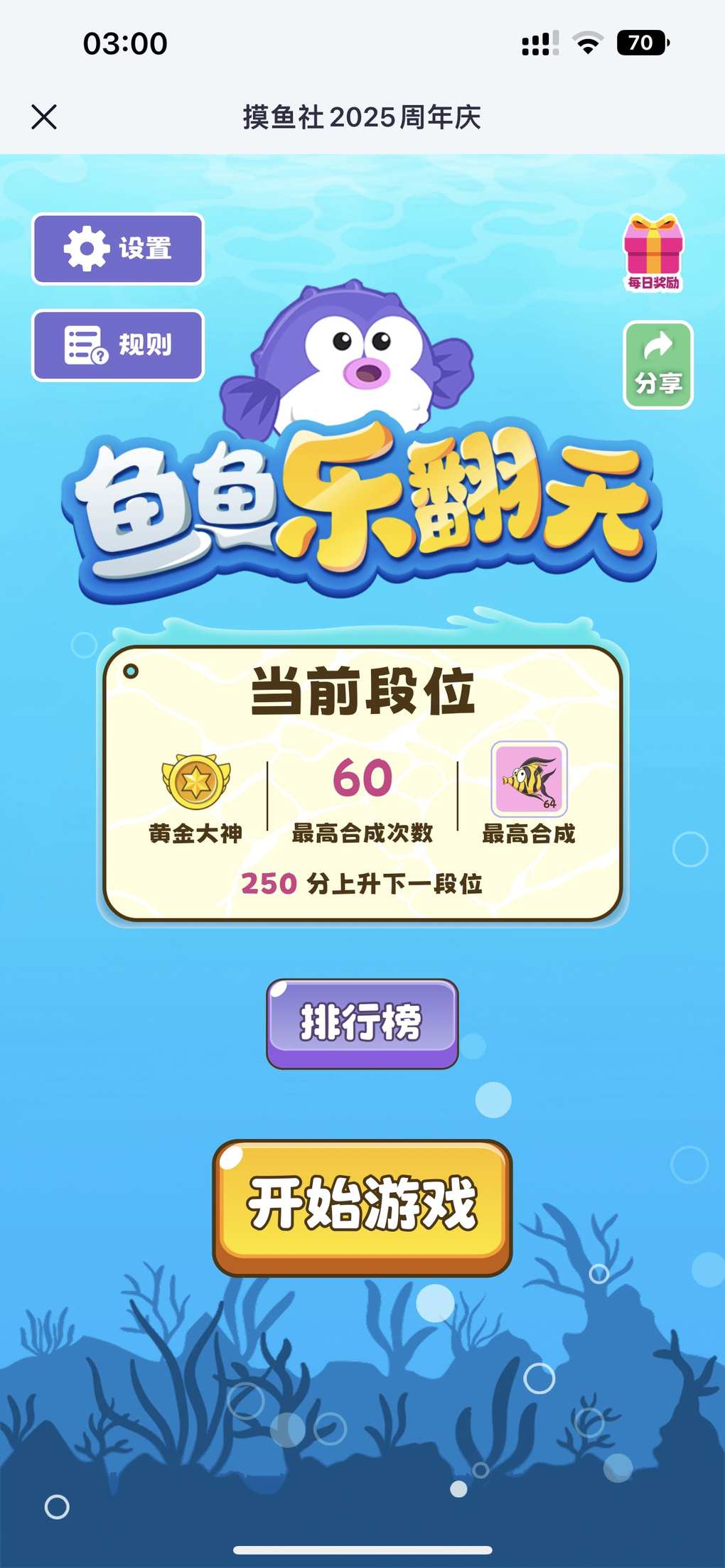This screenshot has width=725, height=1568.
Task: Start playing with 开始游戏
Action: (x=362, y=1206)
